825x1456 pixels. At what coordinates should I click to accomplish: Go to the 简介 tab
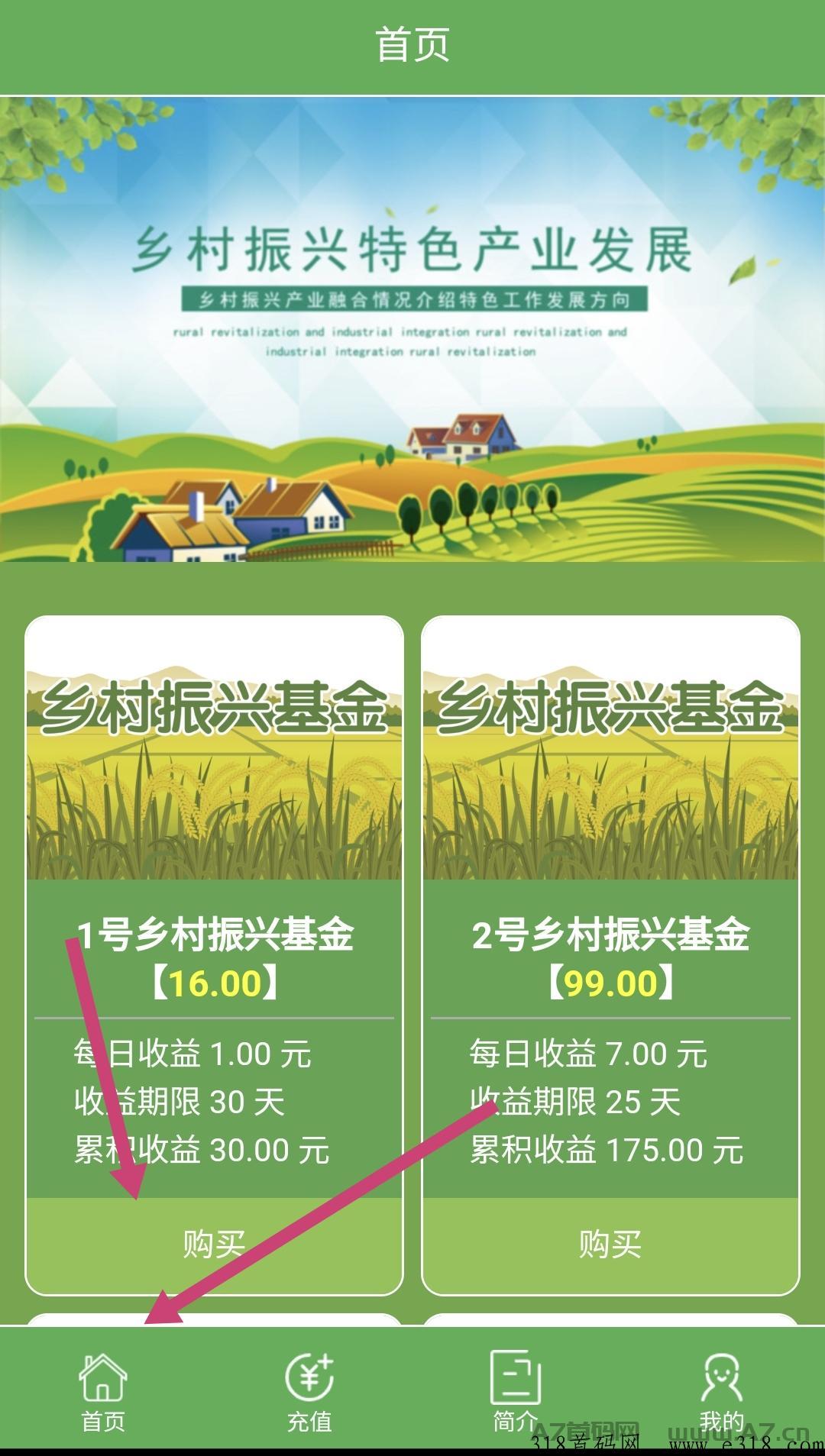516,1393
